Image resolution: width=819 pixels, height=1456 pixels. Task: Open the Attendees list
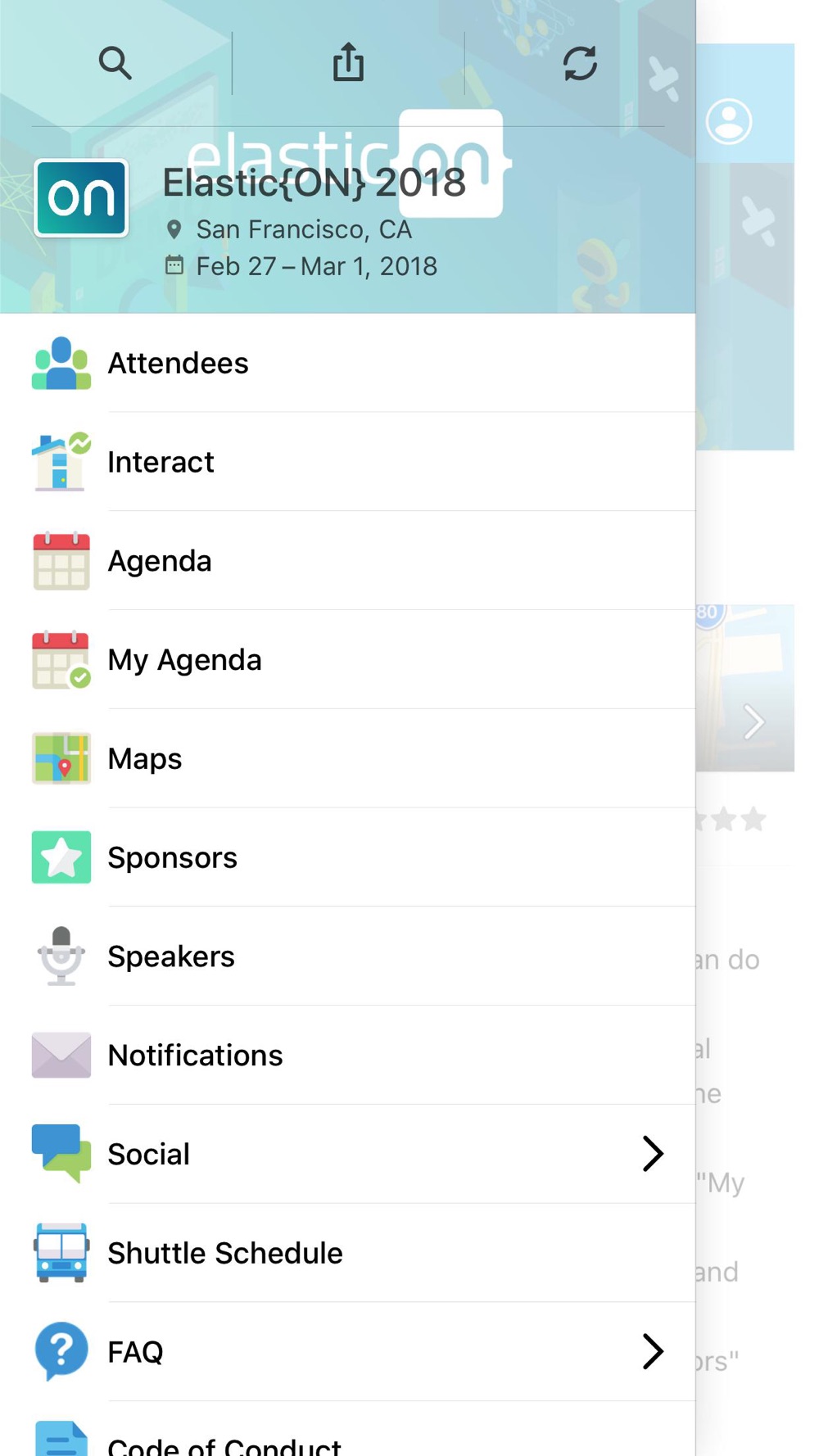pyautogui.click(x=179, y=364)
